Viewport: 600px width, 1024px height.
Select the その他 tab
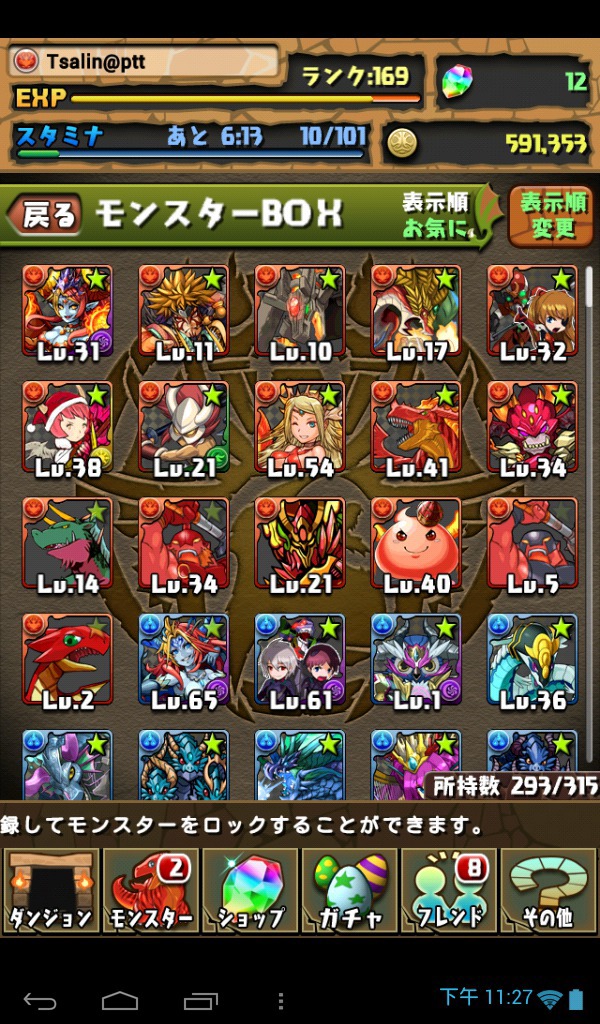[548, 890]
